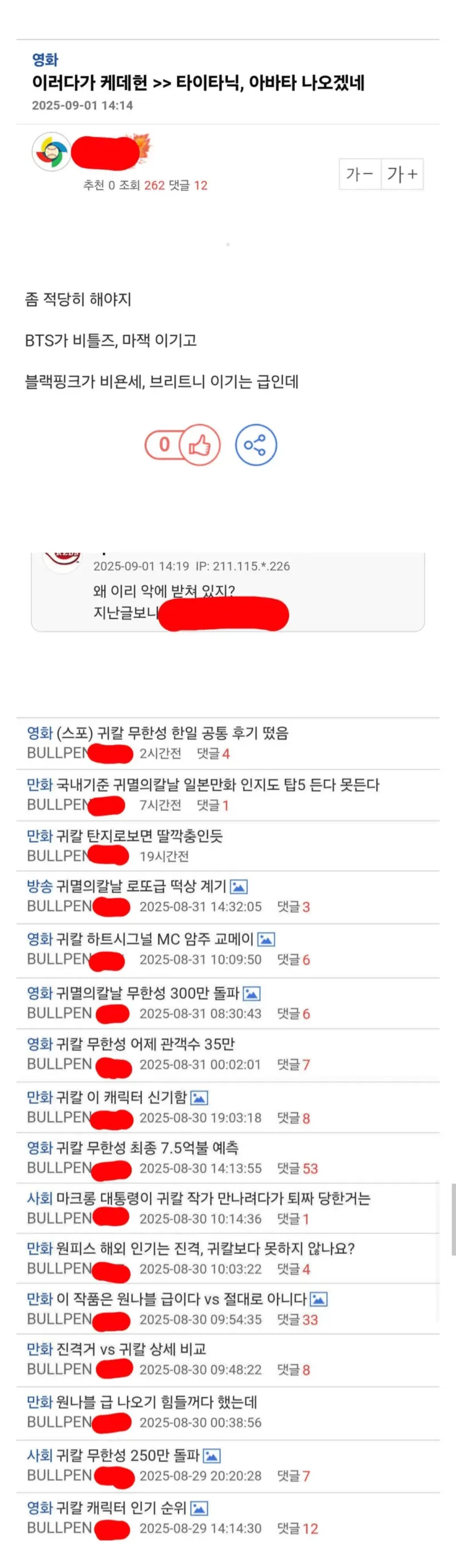Viewport: 456px width, 1568px height.
Task: Open post 귀칼 무한성 최종 7.5억불 예측
Action: 147,1148
